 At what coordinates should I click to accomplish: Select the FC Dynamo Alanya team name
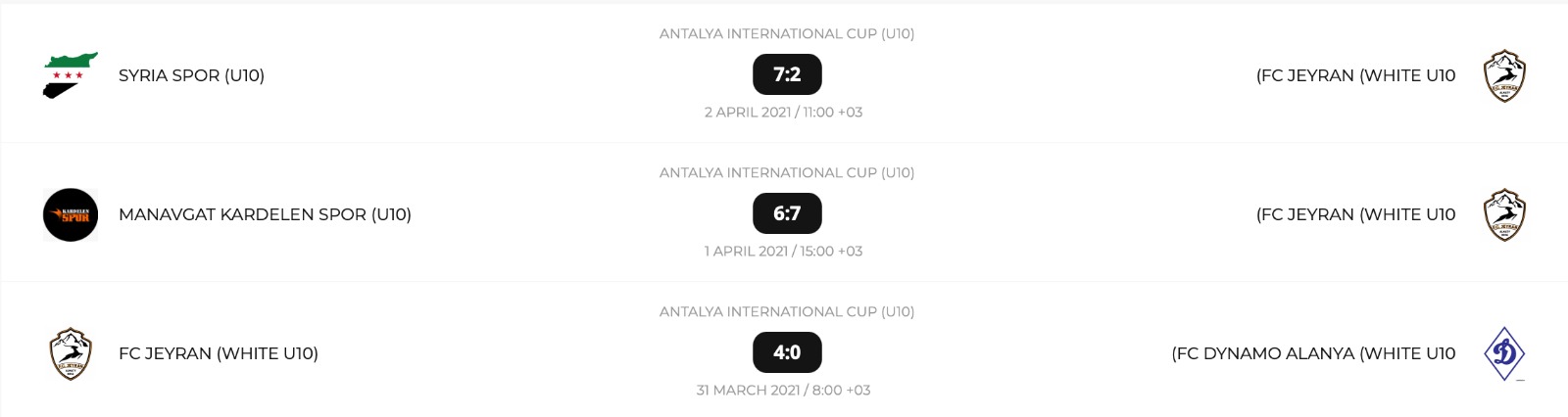tap(1313, 353)
